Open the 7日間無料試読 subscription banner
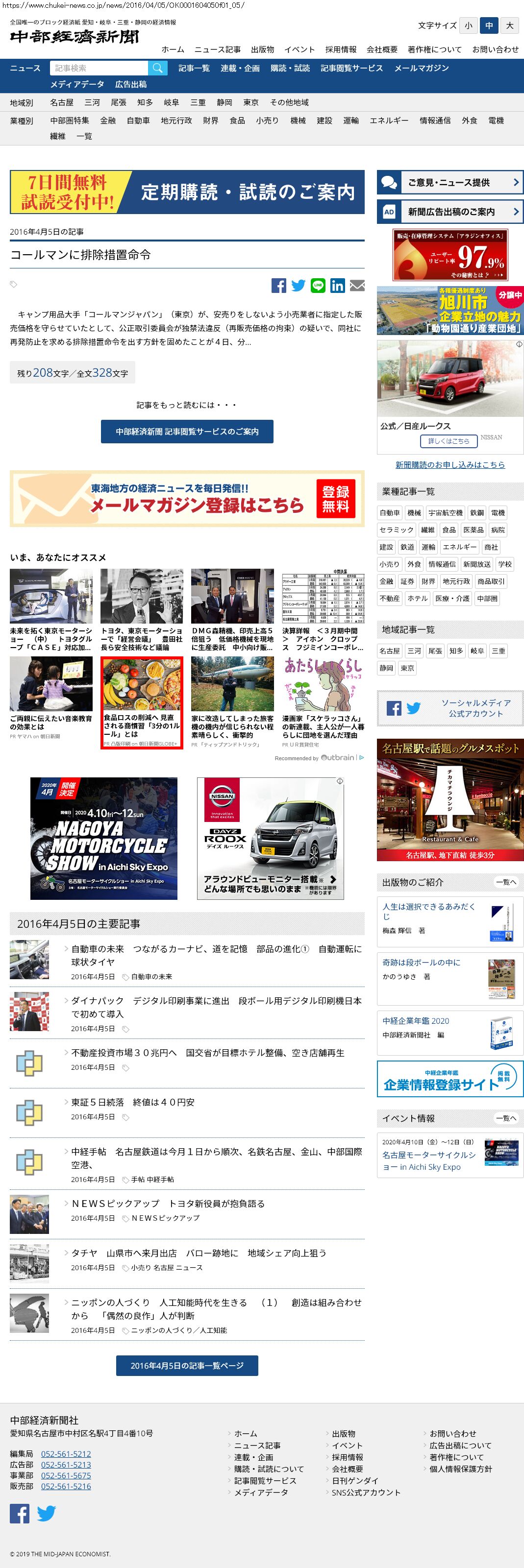 (x=187, y=192)
